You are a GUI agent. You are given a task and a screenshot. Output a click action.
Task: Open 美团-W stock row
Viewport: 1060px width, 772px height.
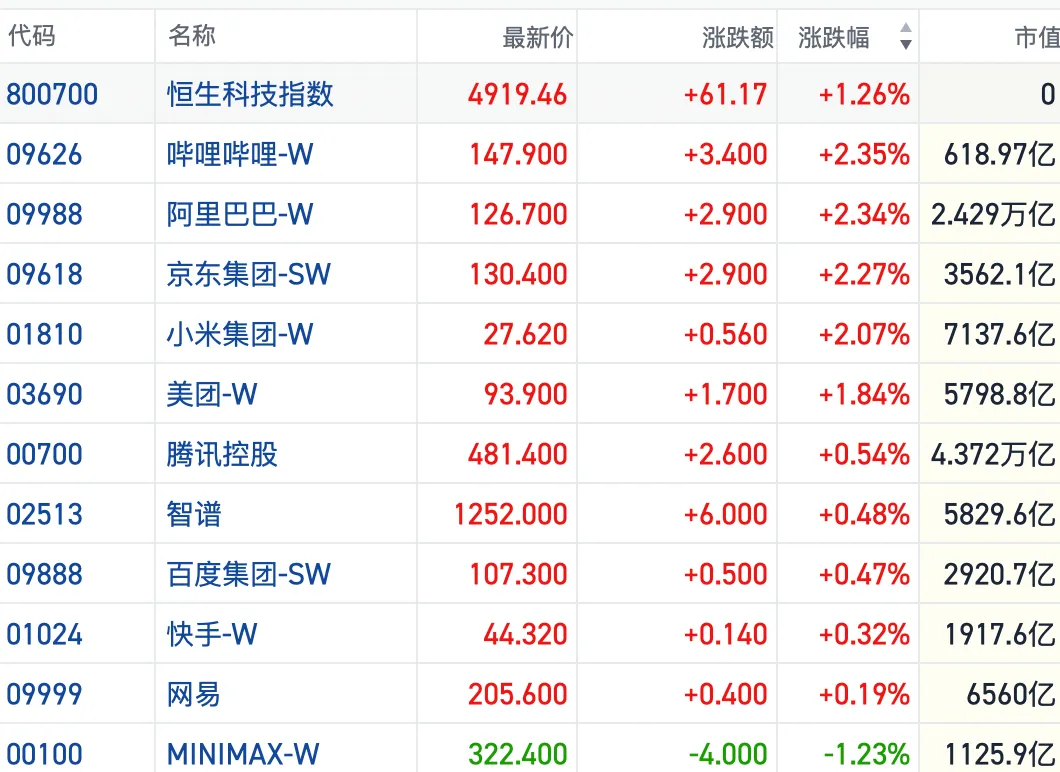(530, 394)
